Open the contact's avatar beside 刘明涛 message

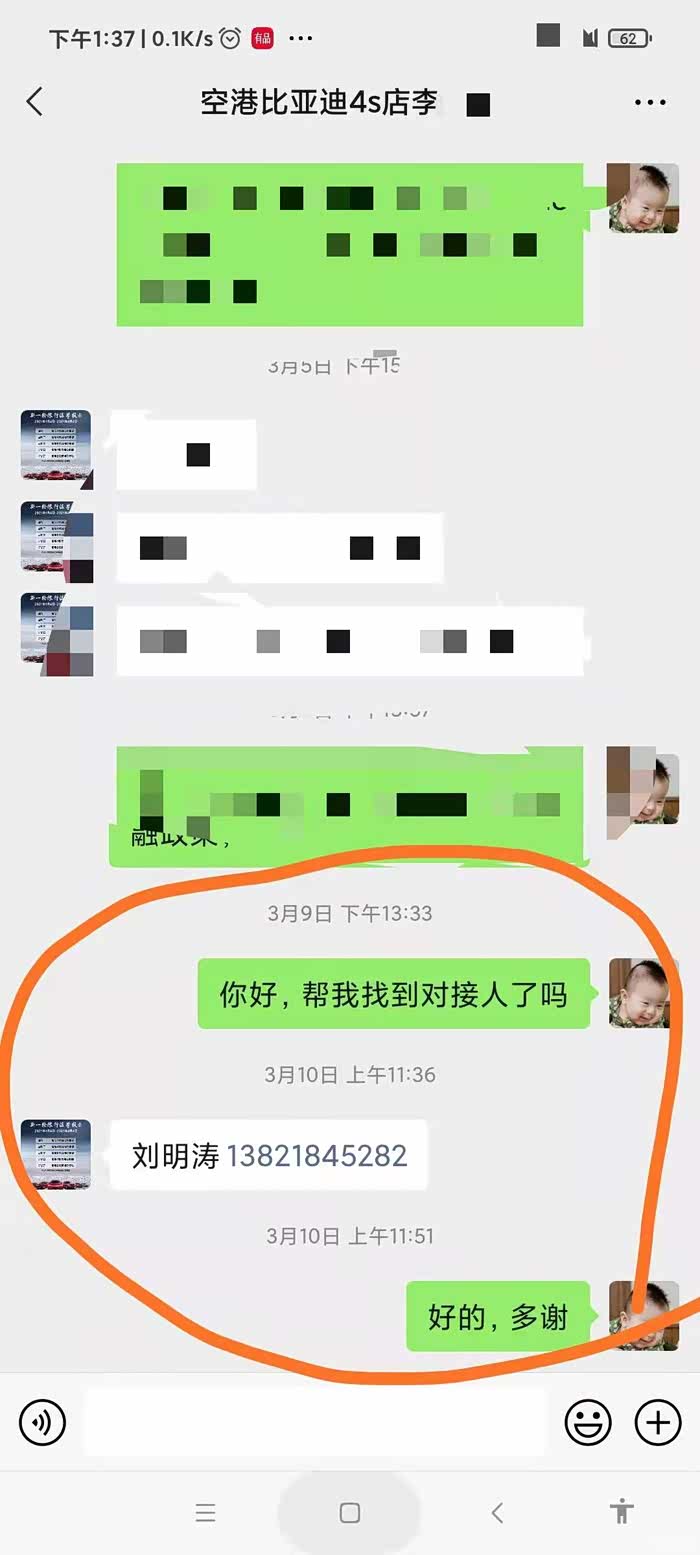click(x=56, y=1154)
